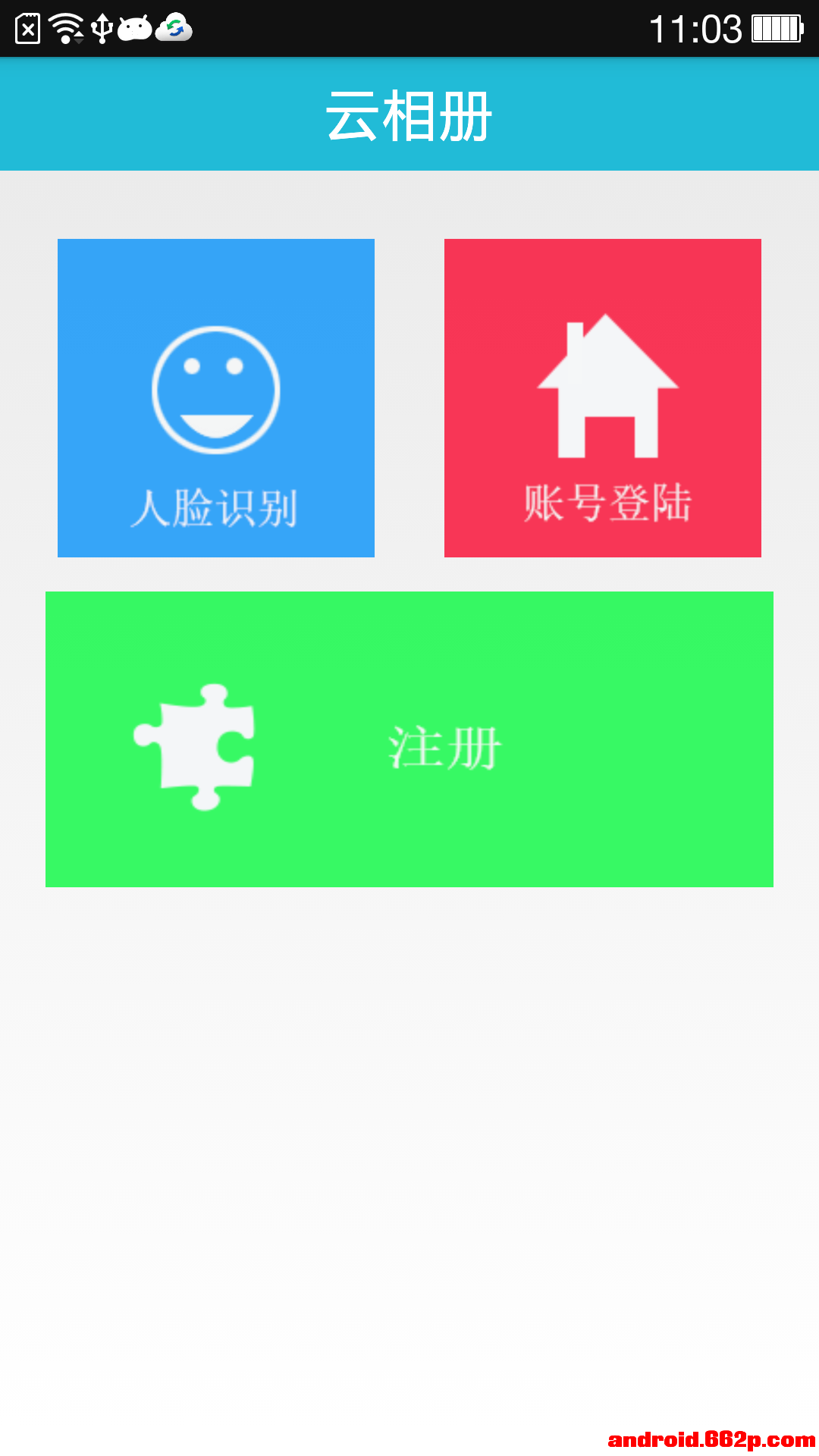Select the 账号登陆 account login tile
819x1456 pixels.
(603, 398)
